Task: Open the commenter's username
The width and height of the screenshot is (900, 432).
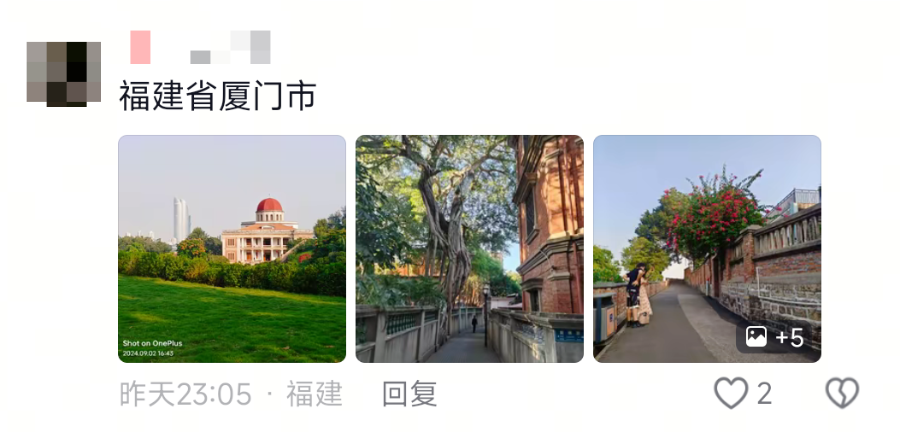Action: coord(200,47)
